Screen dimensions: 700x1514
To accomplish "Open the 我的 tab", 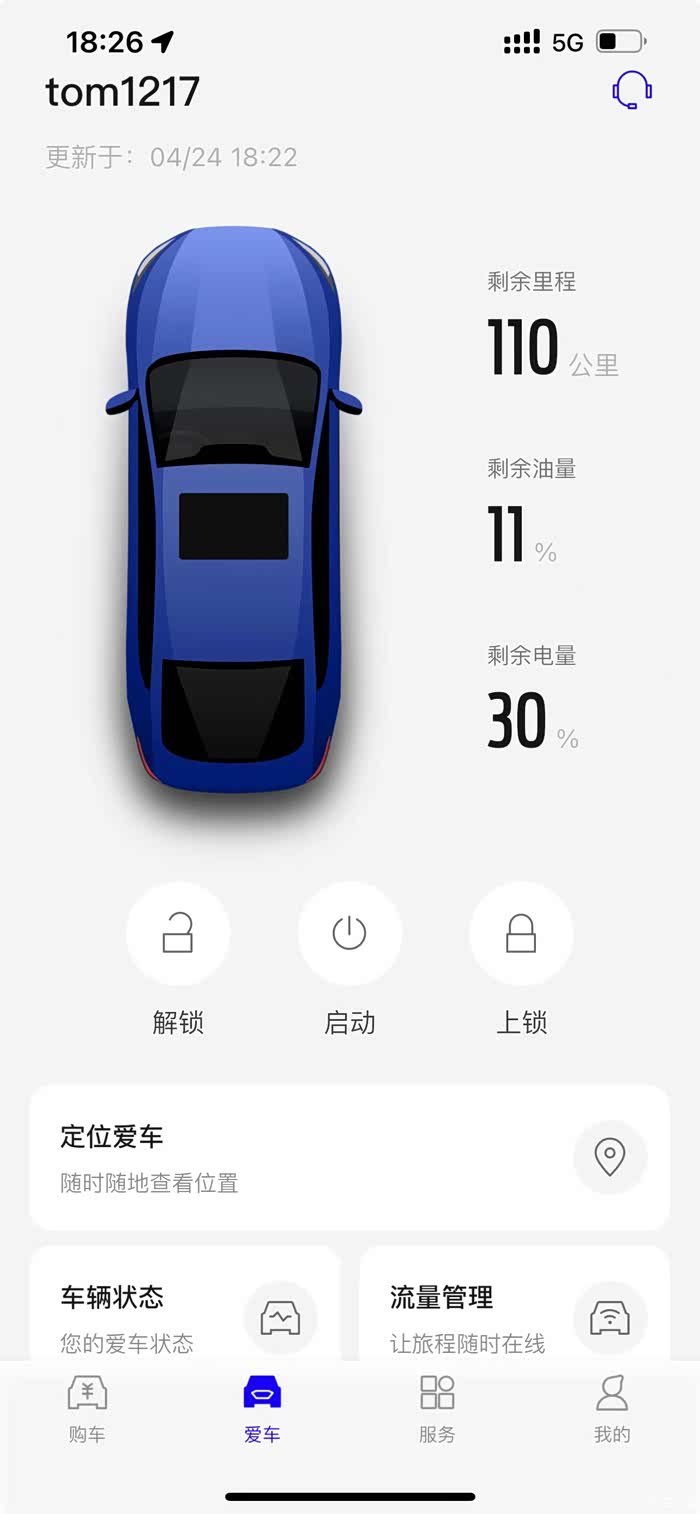I will (612, 1409).
